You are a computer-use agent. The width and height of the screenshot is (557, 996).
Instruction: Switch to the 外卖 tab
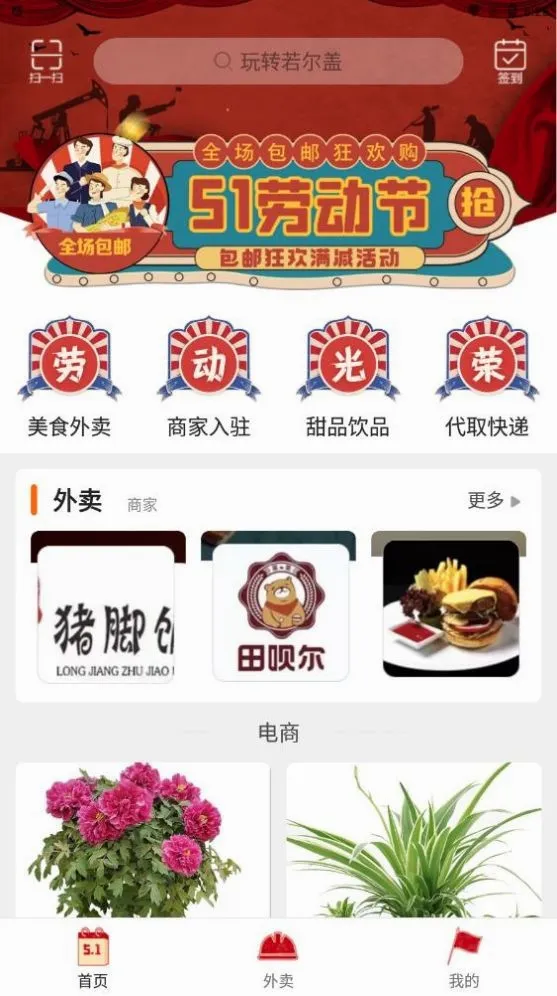coord(278,958)
